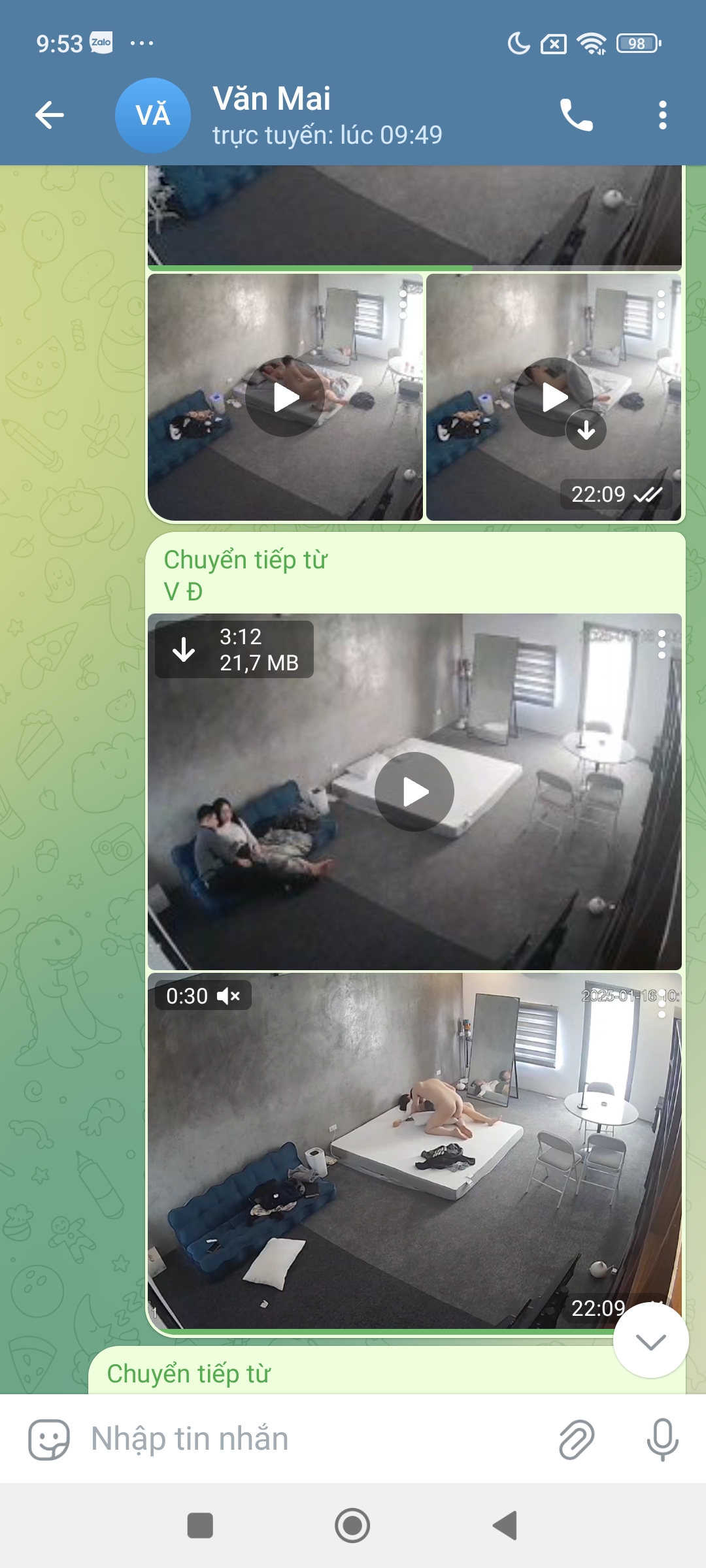Viewport: 706px width, 1568px height.
Task: Tap the forwarded-from sender name V Đ
Action: click(183, 592)
